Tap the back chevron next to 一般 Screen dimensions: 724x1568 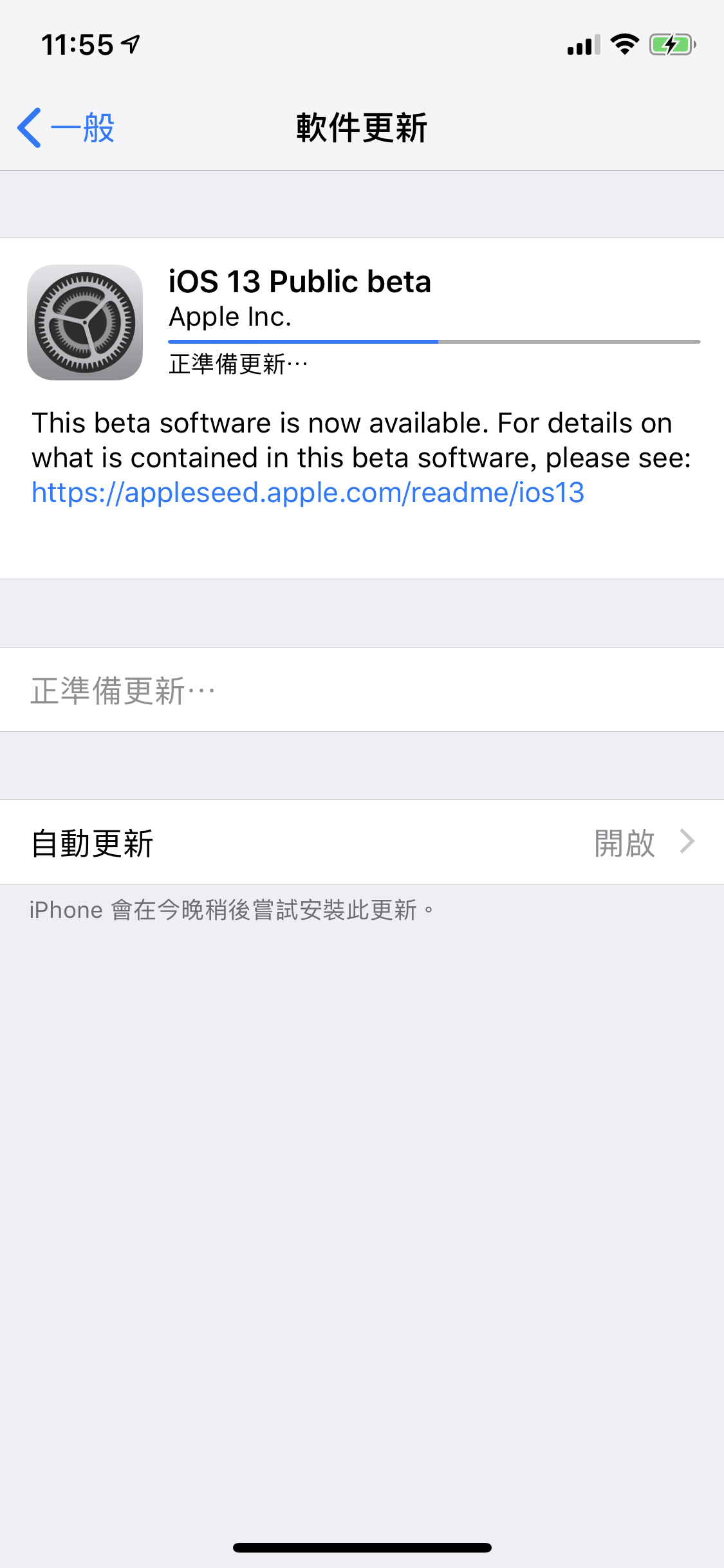pos(29,127)
